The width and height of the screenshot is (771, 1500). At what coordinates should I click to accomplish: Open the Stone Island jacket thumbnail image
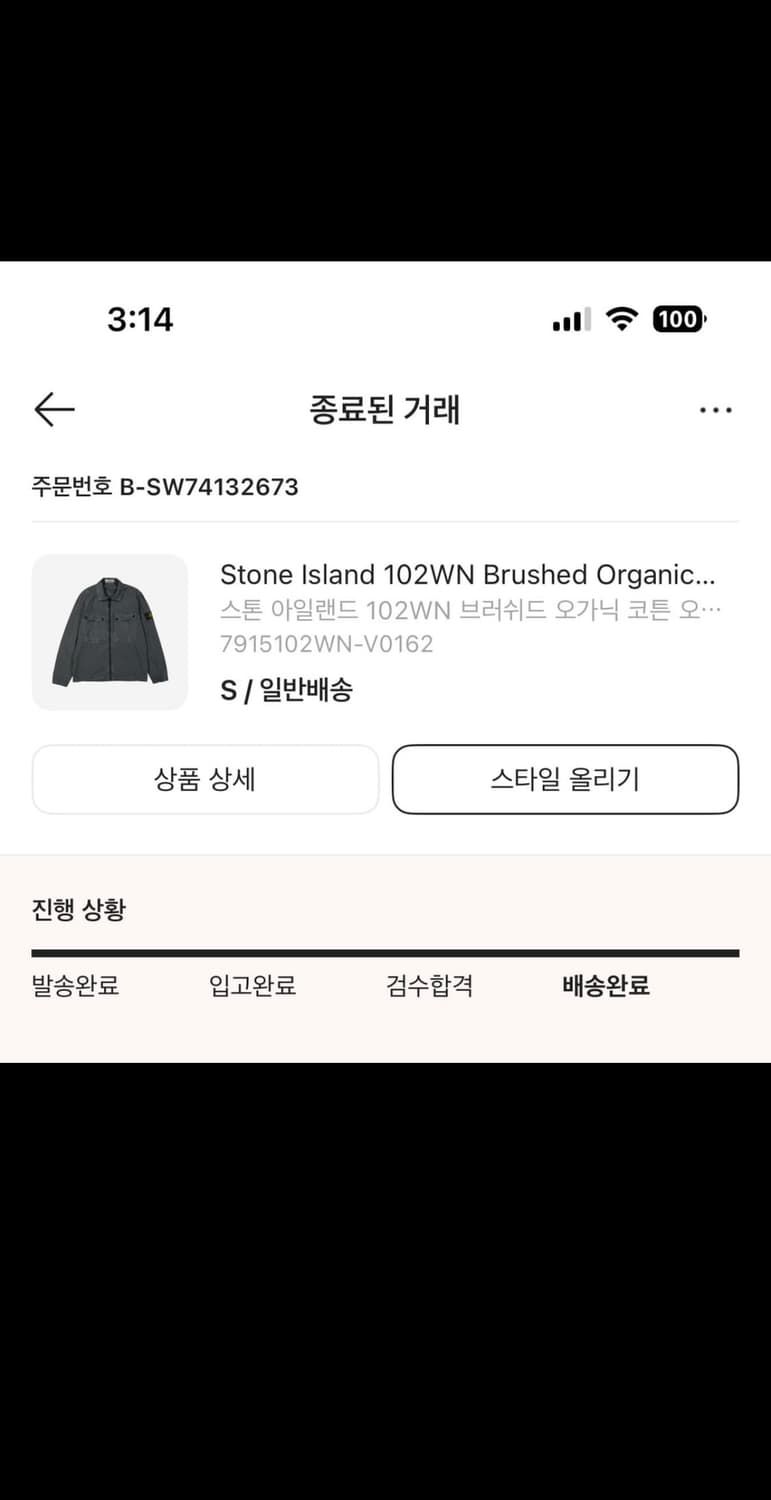tap(110, 632)
